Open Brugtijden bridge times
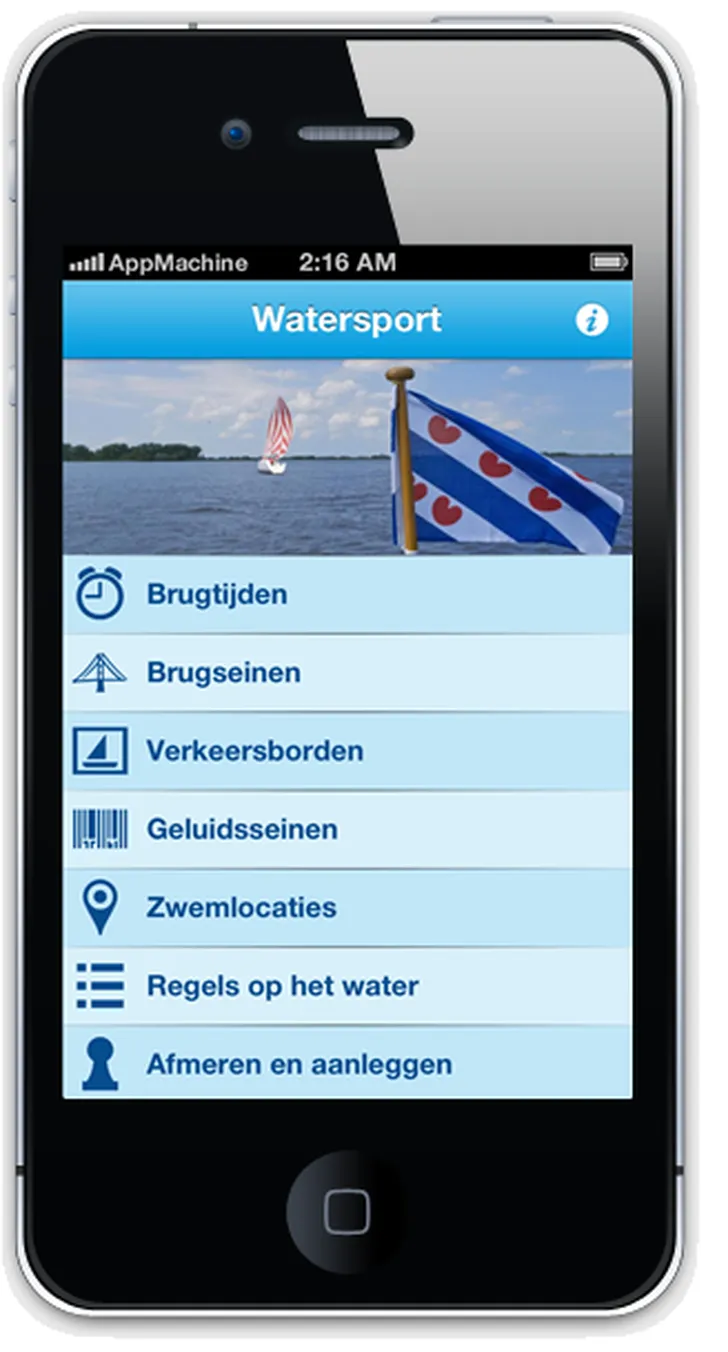The width and height of the screenshot is (728, 1352). 346,595
